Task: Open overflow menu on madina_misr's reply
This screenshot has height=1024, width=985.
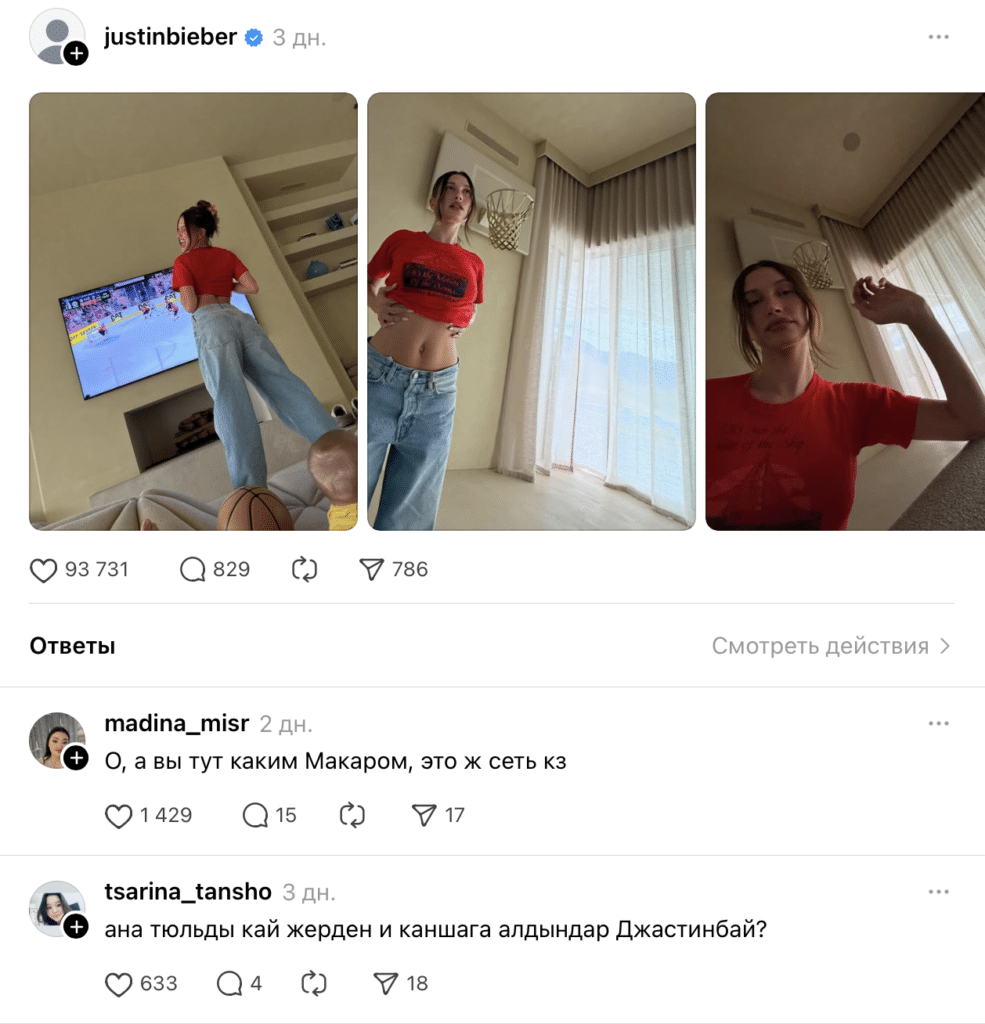Action: [x=938, y=723]
